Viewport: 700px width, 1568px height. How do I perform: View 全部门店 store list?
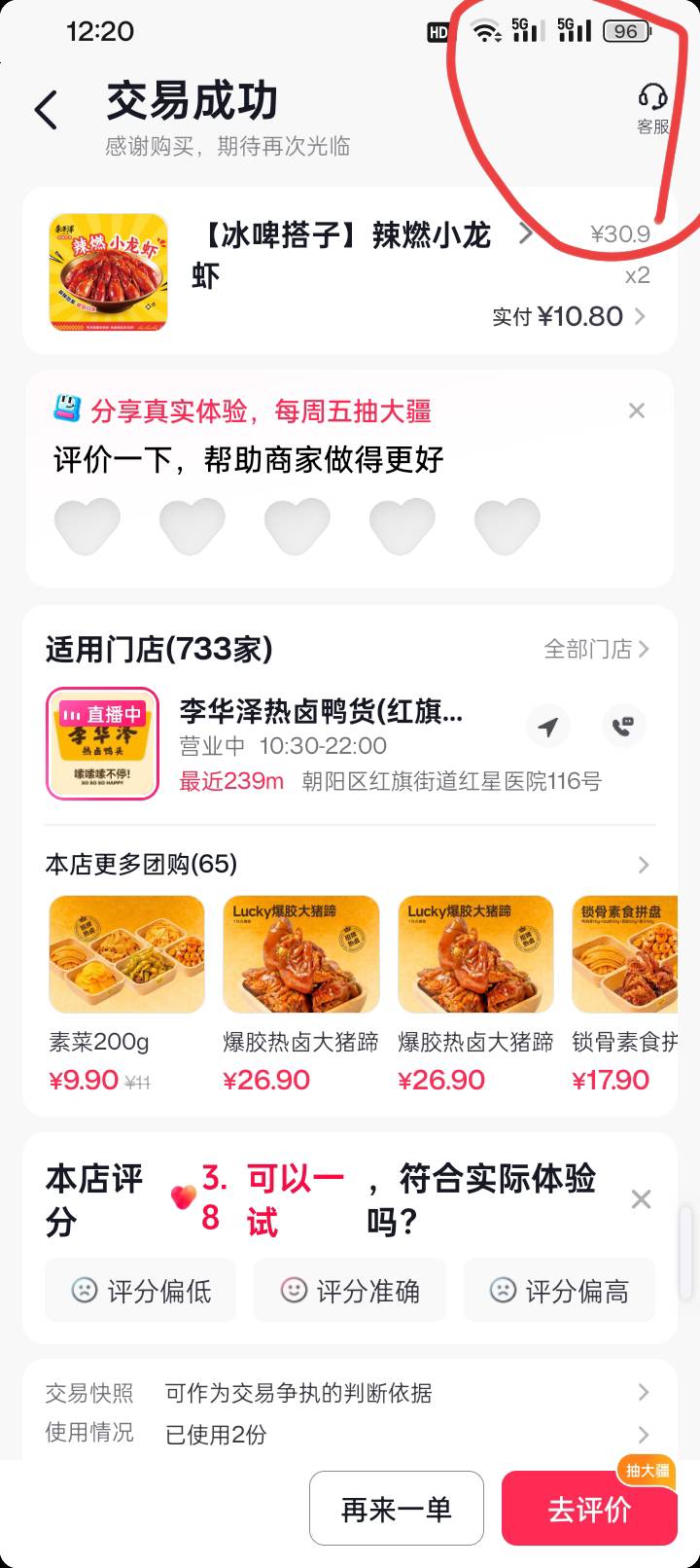pos(595,649)
